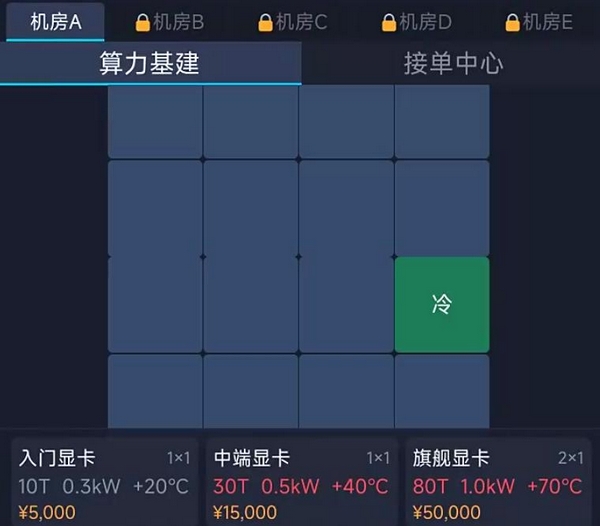Select the locked 机房B tab

click(170, 22)
